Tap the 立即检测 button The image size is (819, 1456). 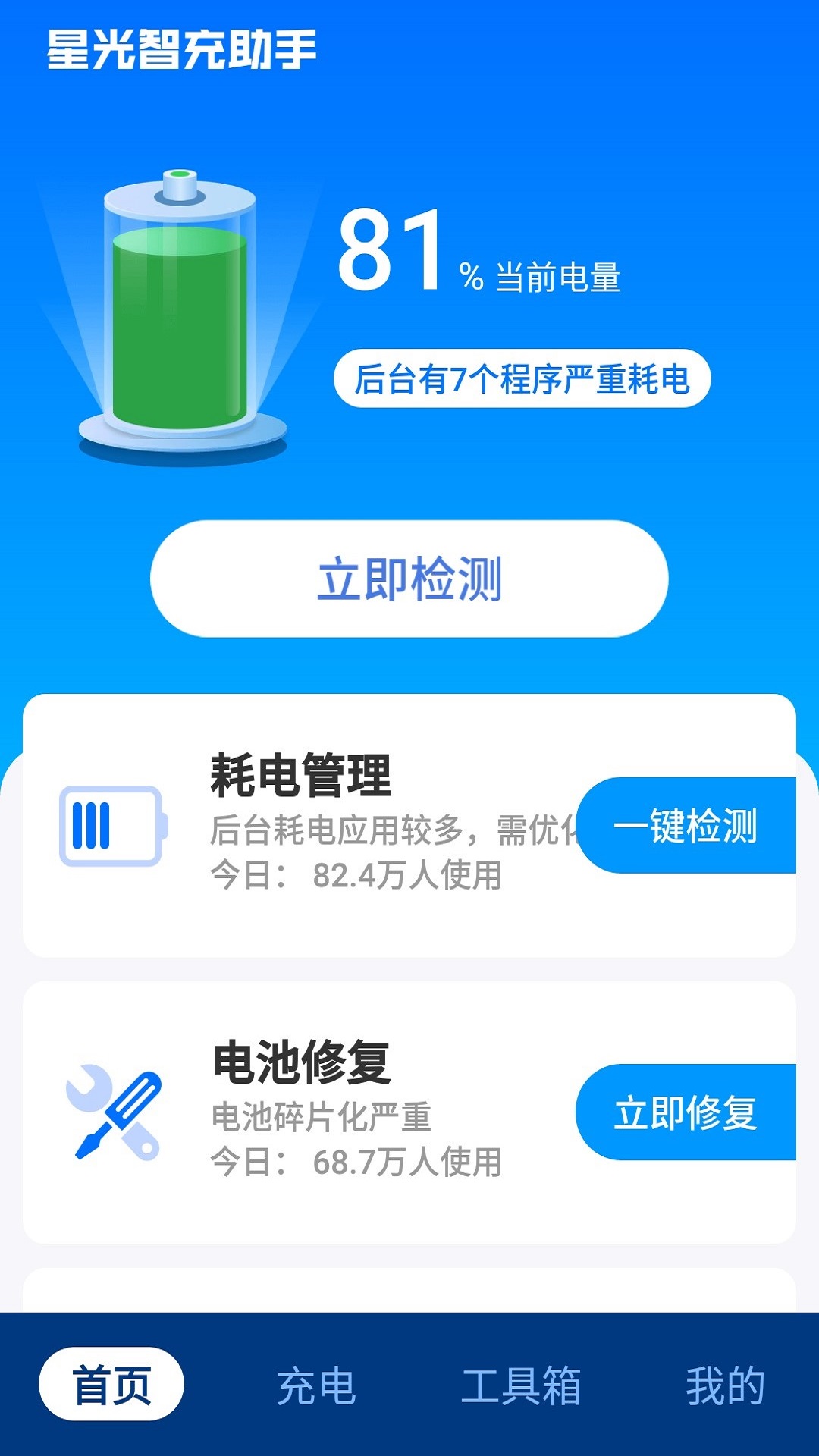click(x=409, y=579)
